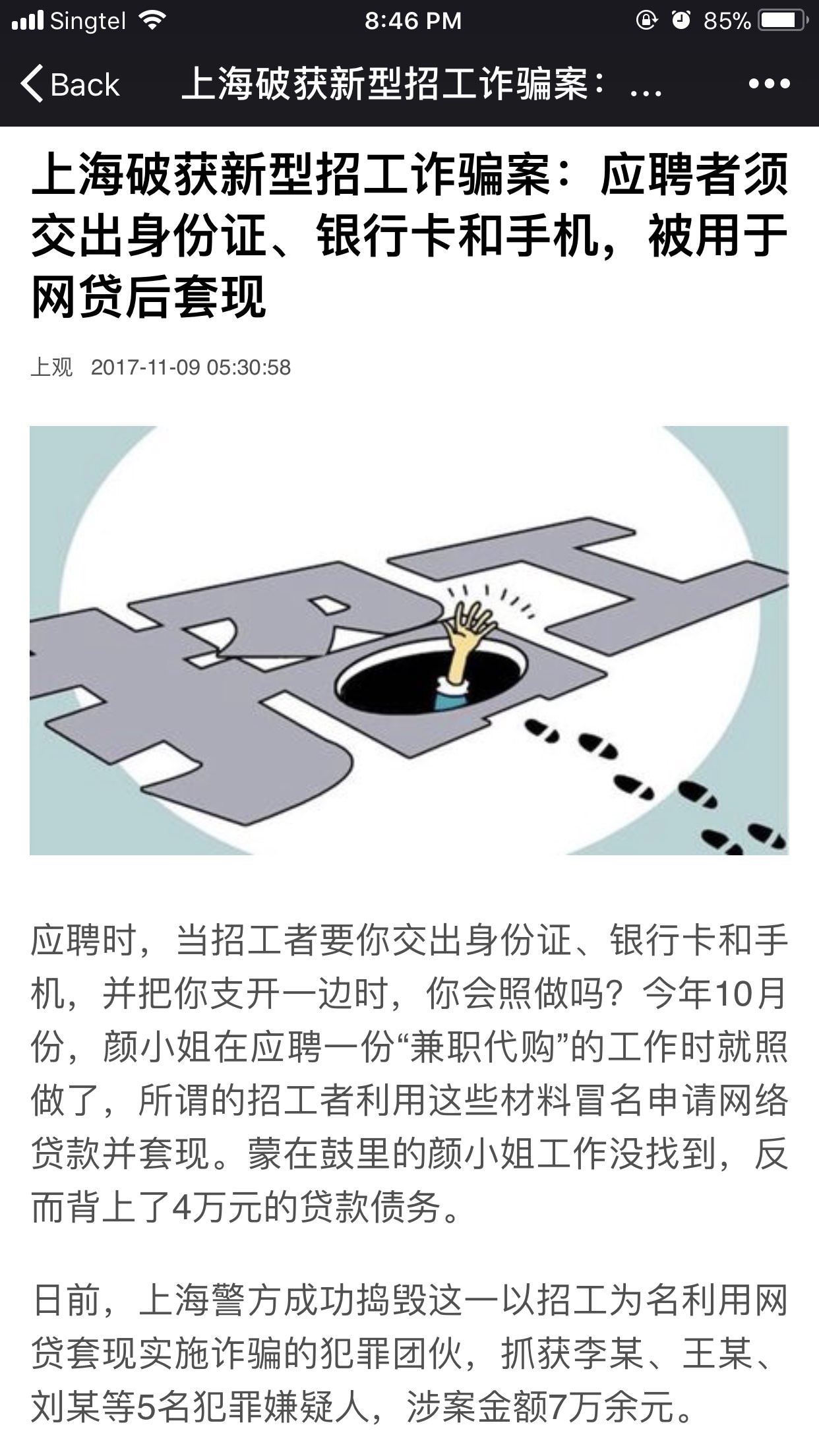Open the three-dot overflow menu
Image resolution: width=819 pixels, height=1456 pixels.
pos(769,84)
